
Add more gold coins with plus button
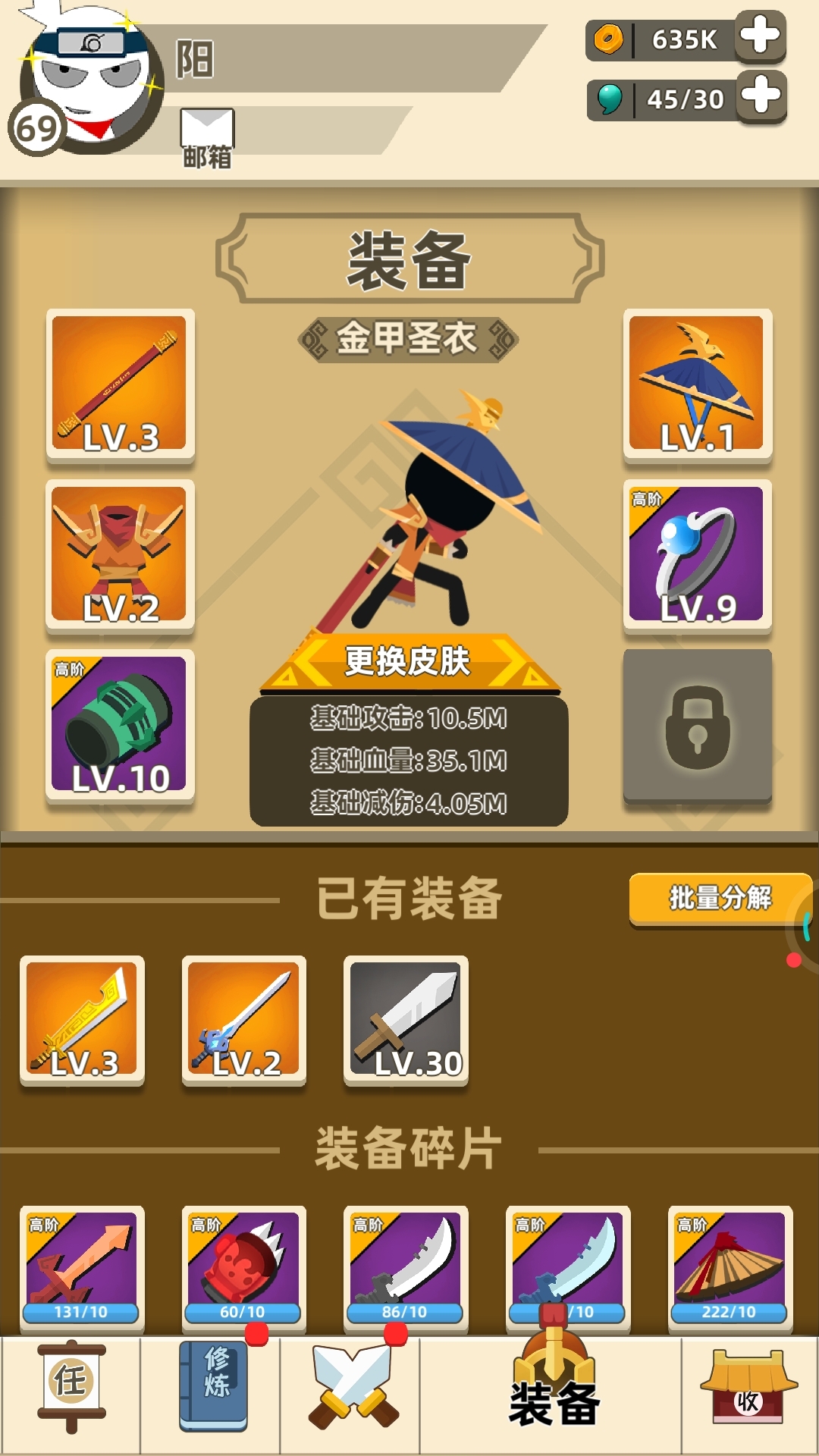pyautogui.click(x=761, y=36)
